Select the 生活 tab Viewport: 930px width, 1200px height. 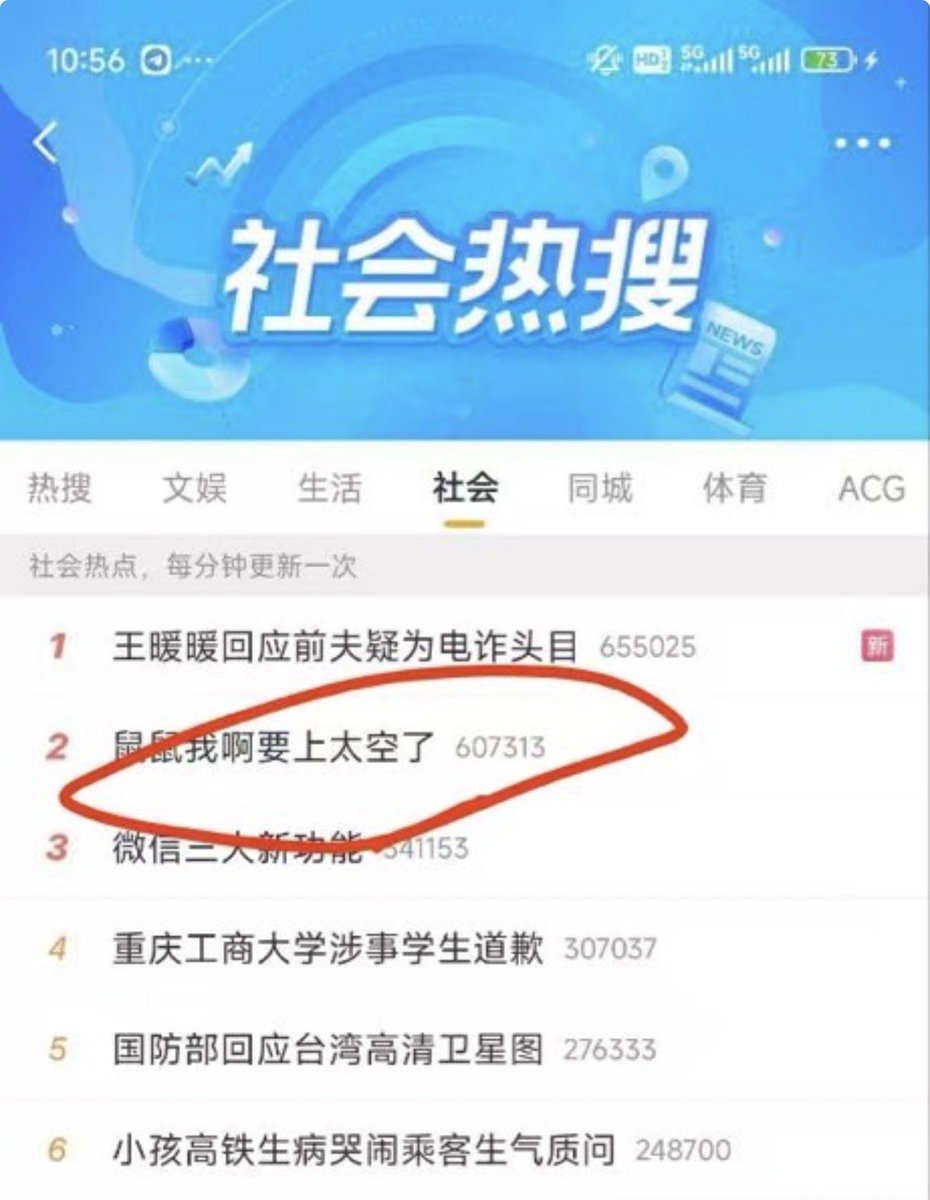click(329, 489)
